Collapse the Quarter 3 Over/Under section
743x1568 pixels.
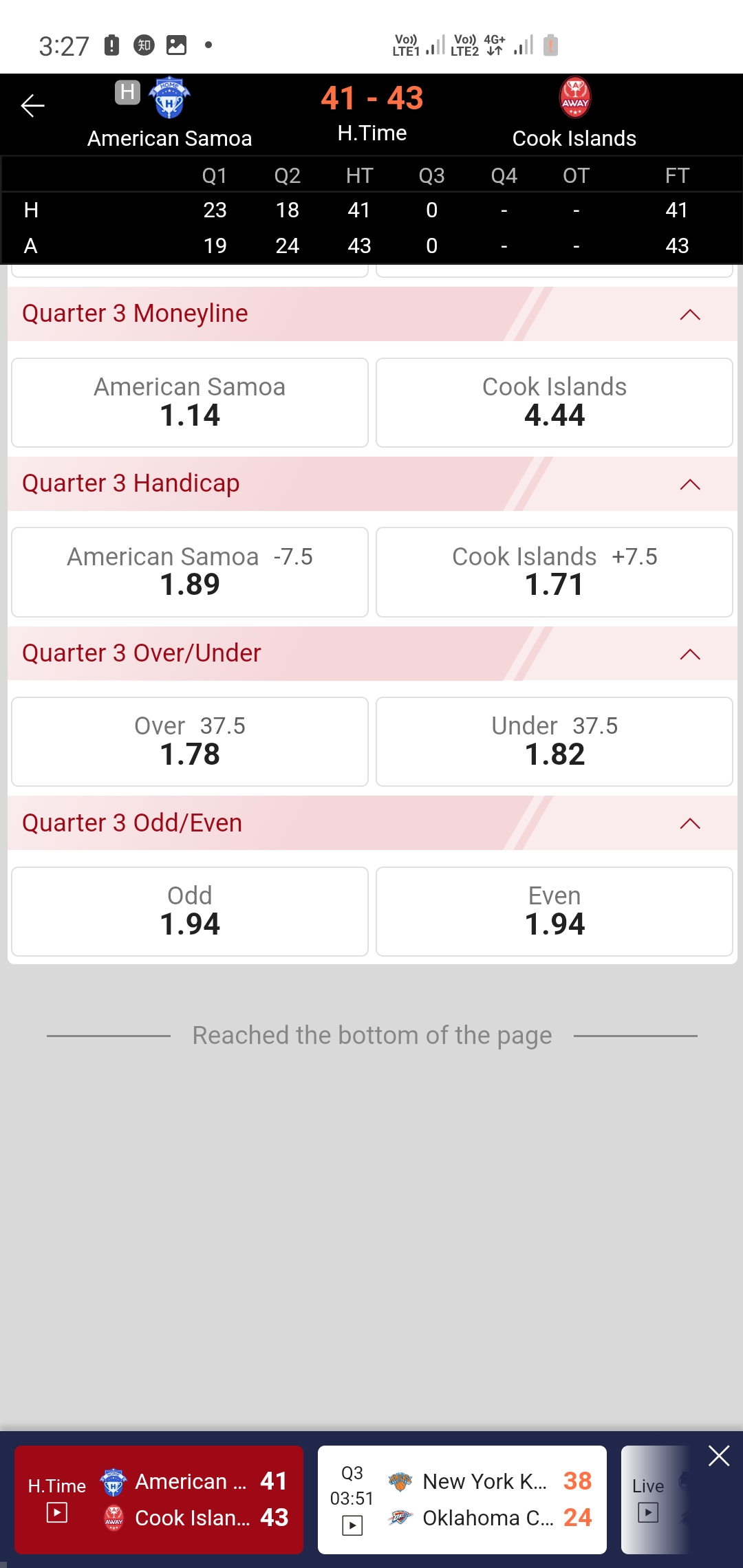(689, 654)
